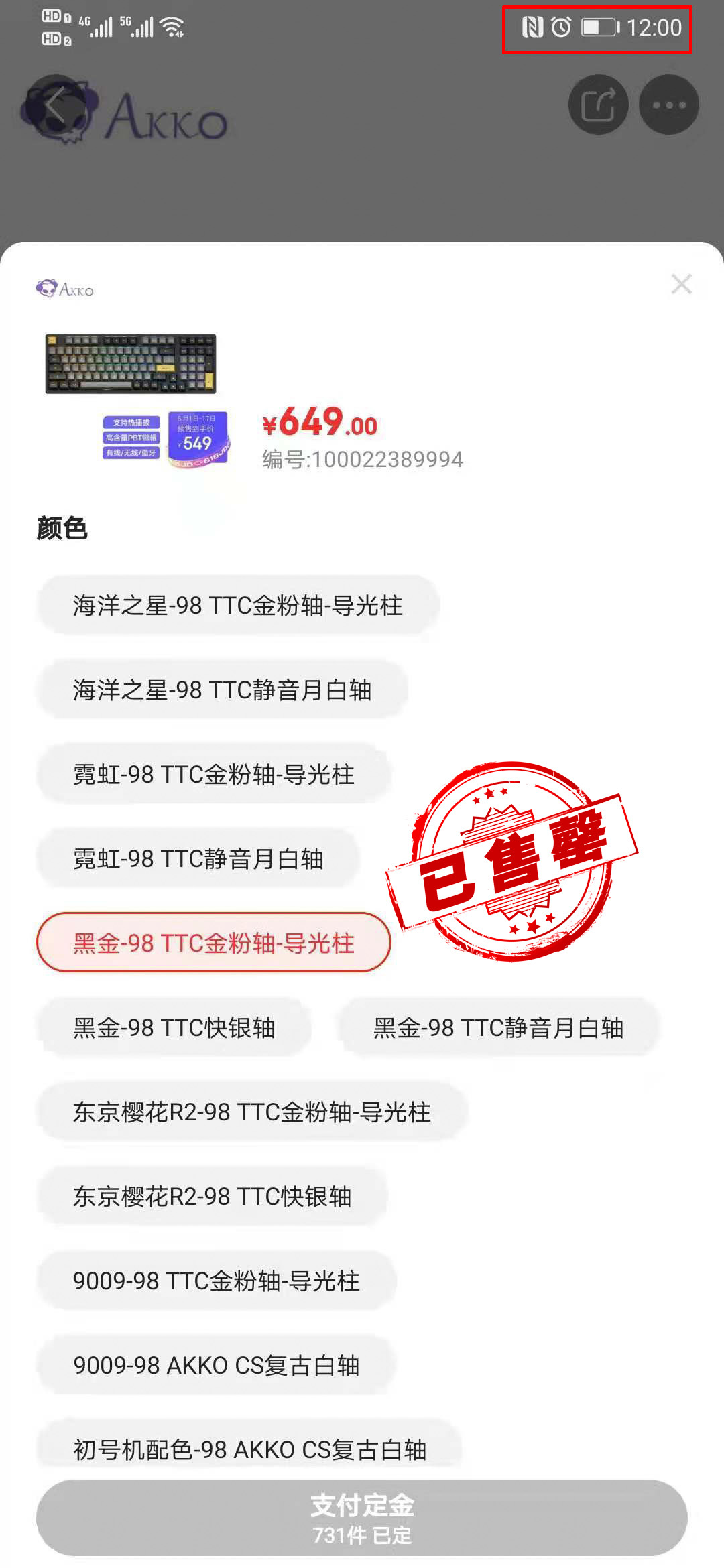
Task: Tap the selected 黑金-98 TTC金粉轴-导光柱 chip
Action: pos(214,943)
